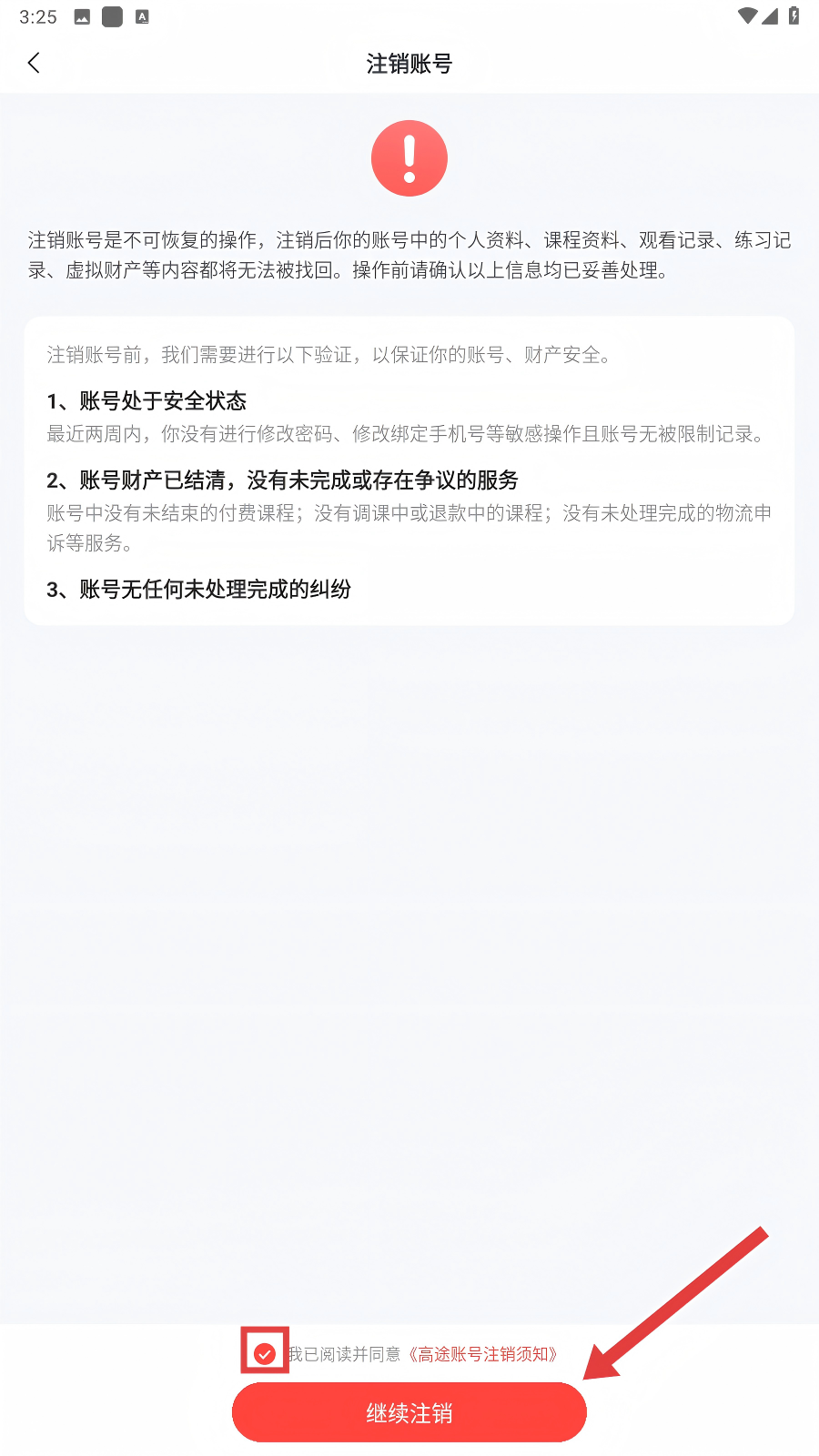Tap the 继续注销 button
This screenshot has height=1456, width=819.
coord(409,1412)
